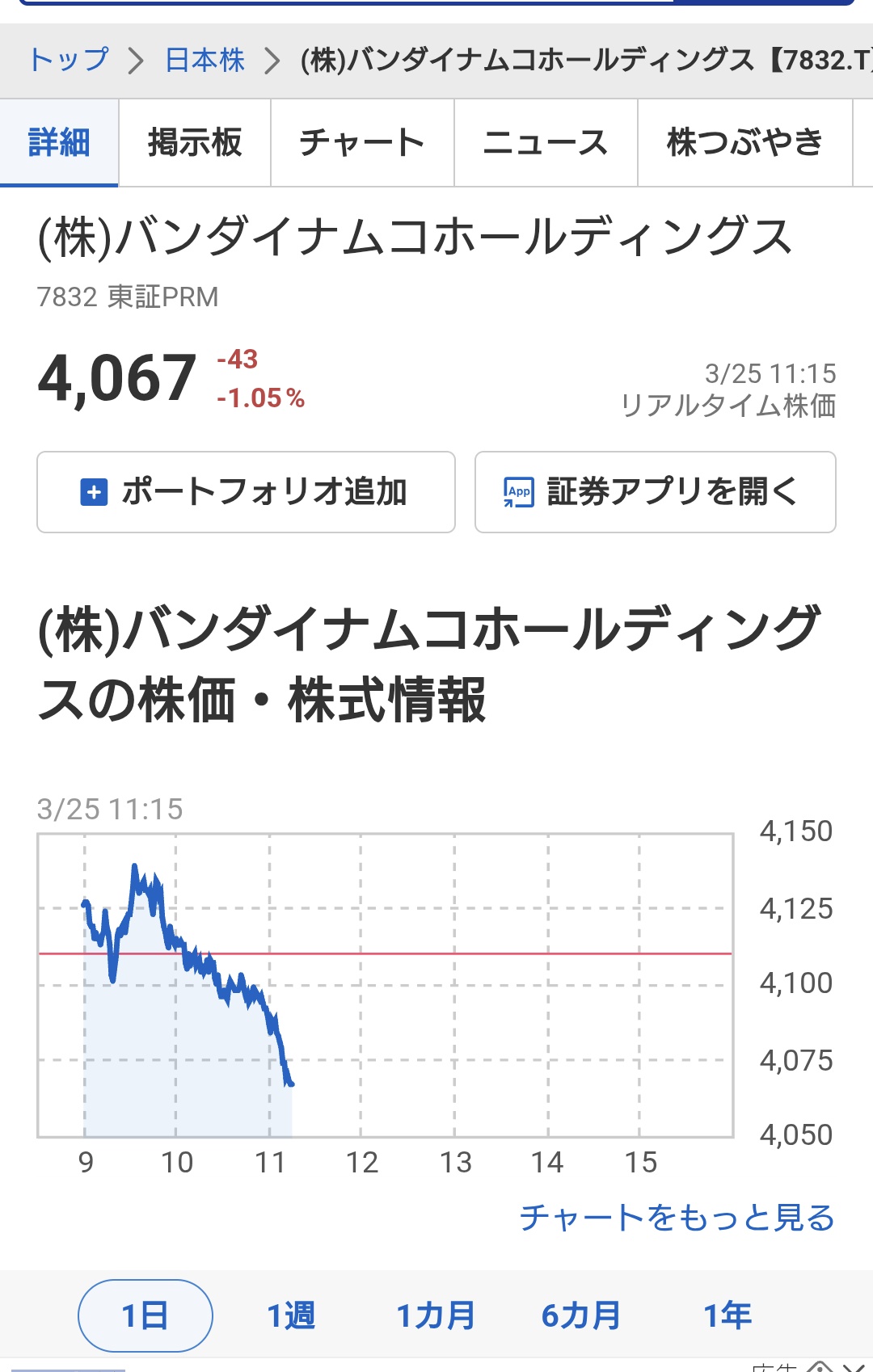The image size is (873, 1372).
Task: Open the intraday stock price chart
Action: pyautogui.click(x=385, y=986)
